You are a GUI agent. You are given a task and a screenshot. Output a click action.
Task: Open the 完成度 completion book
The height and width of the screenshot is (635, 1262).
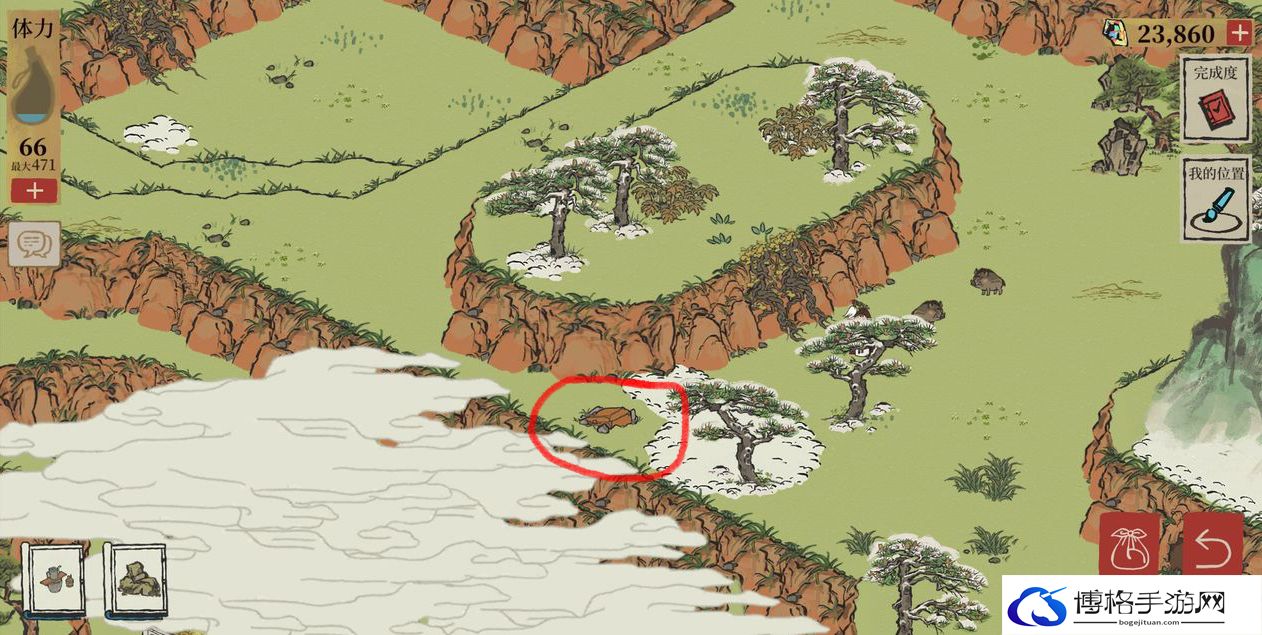(x=1215, y=99)
